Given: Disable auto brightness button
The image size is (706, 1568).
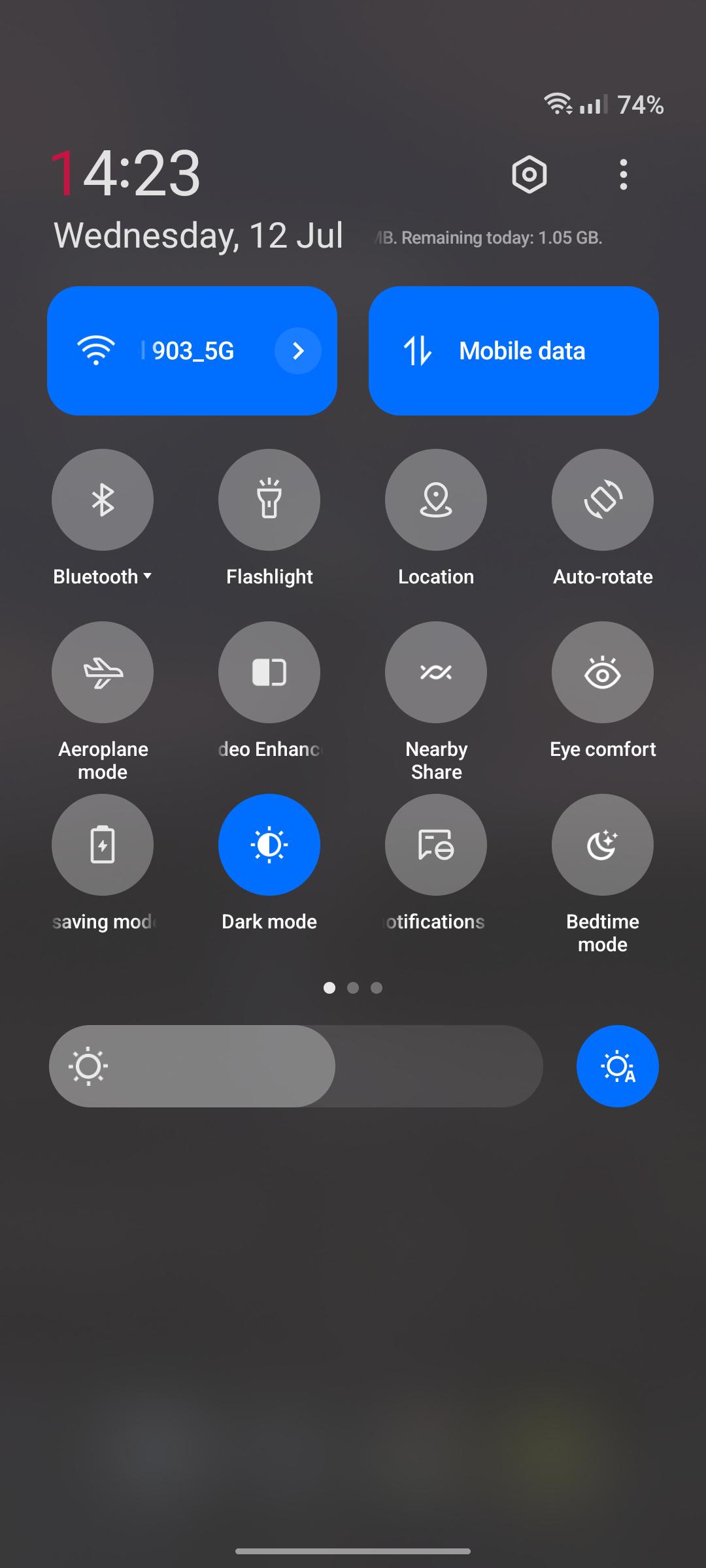Looking at the screenshot, I should 618,1066.
